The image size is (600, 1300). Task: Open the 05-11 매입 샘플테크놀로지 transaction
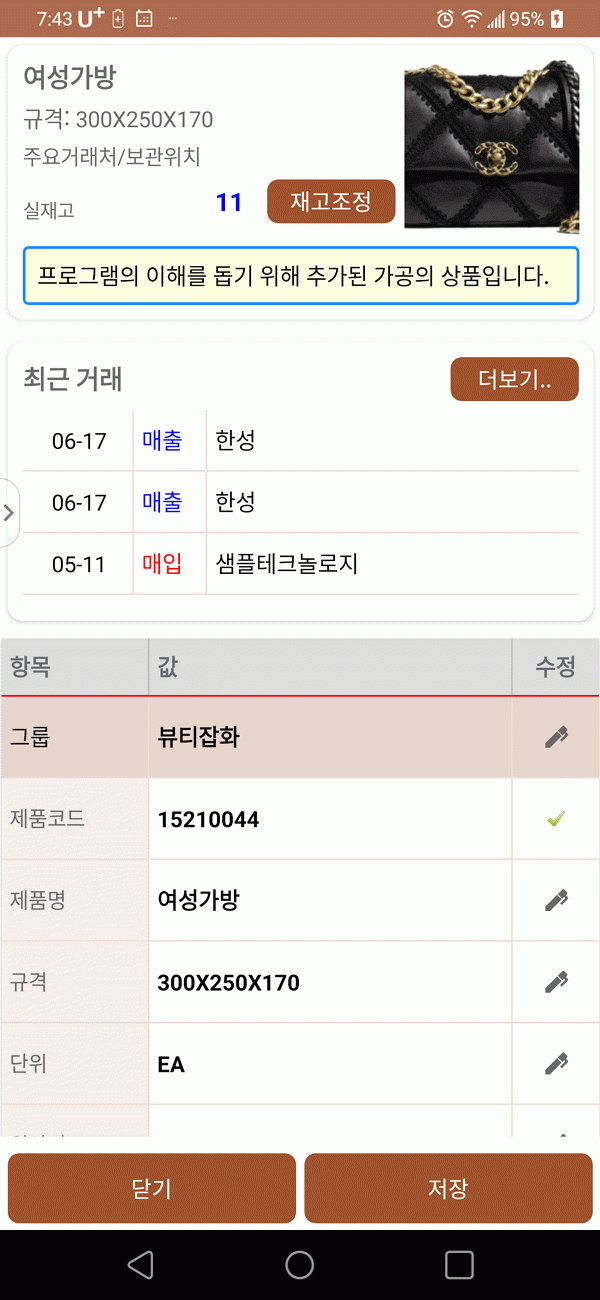click(x=300, y=564)
